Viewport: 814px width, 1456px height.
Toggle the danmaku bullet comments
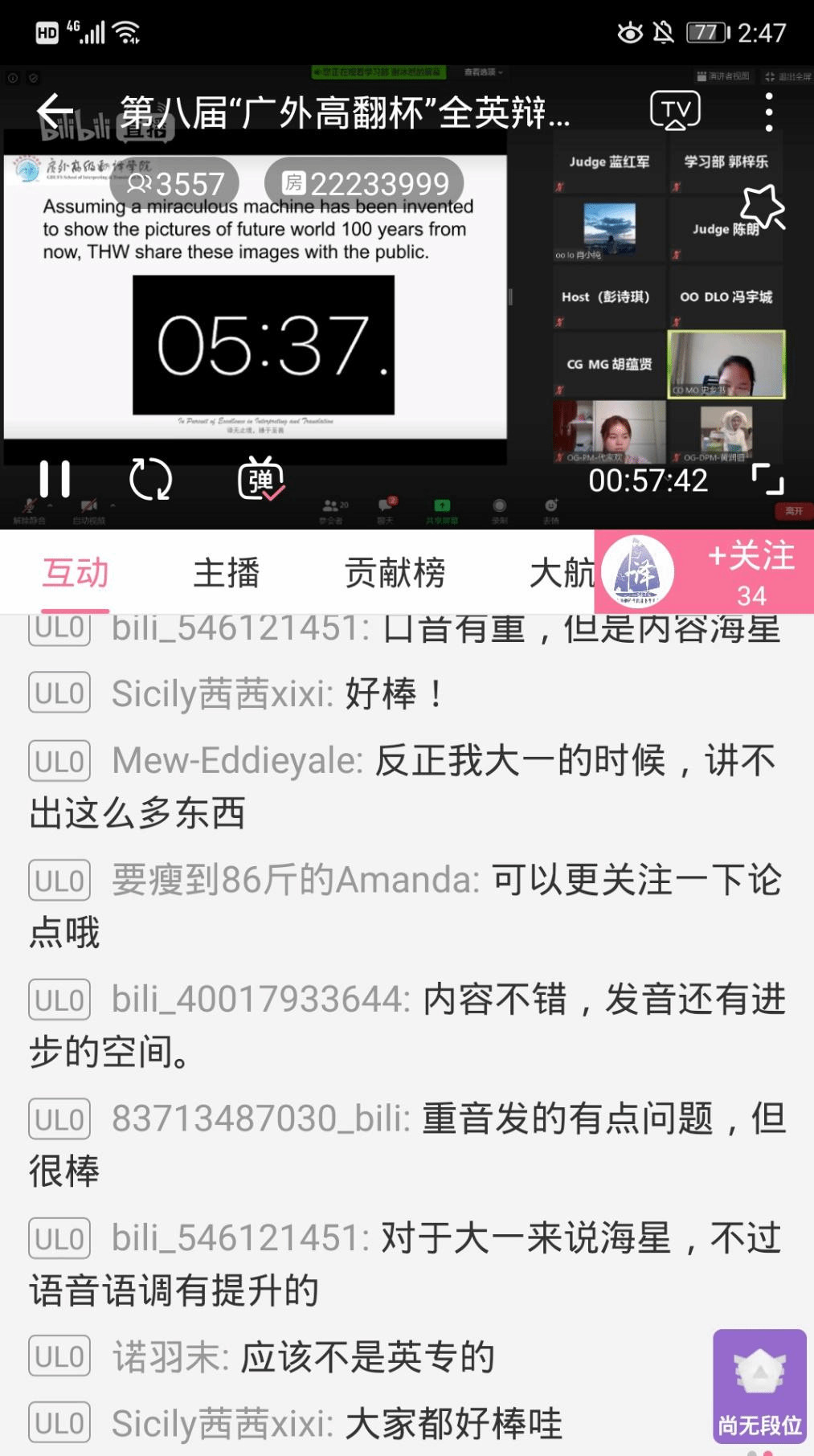(260, 480)
